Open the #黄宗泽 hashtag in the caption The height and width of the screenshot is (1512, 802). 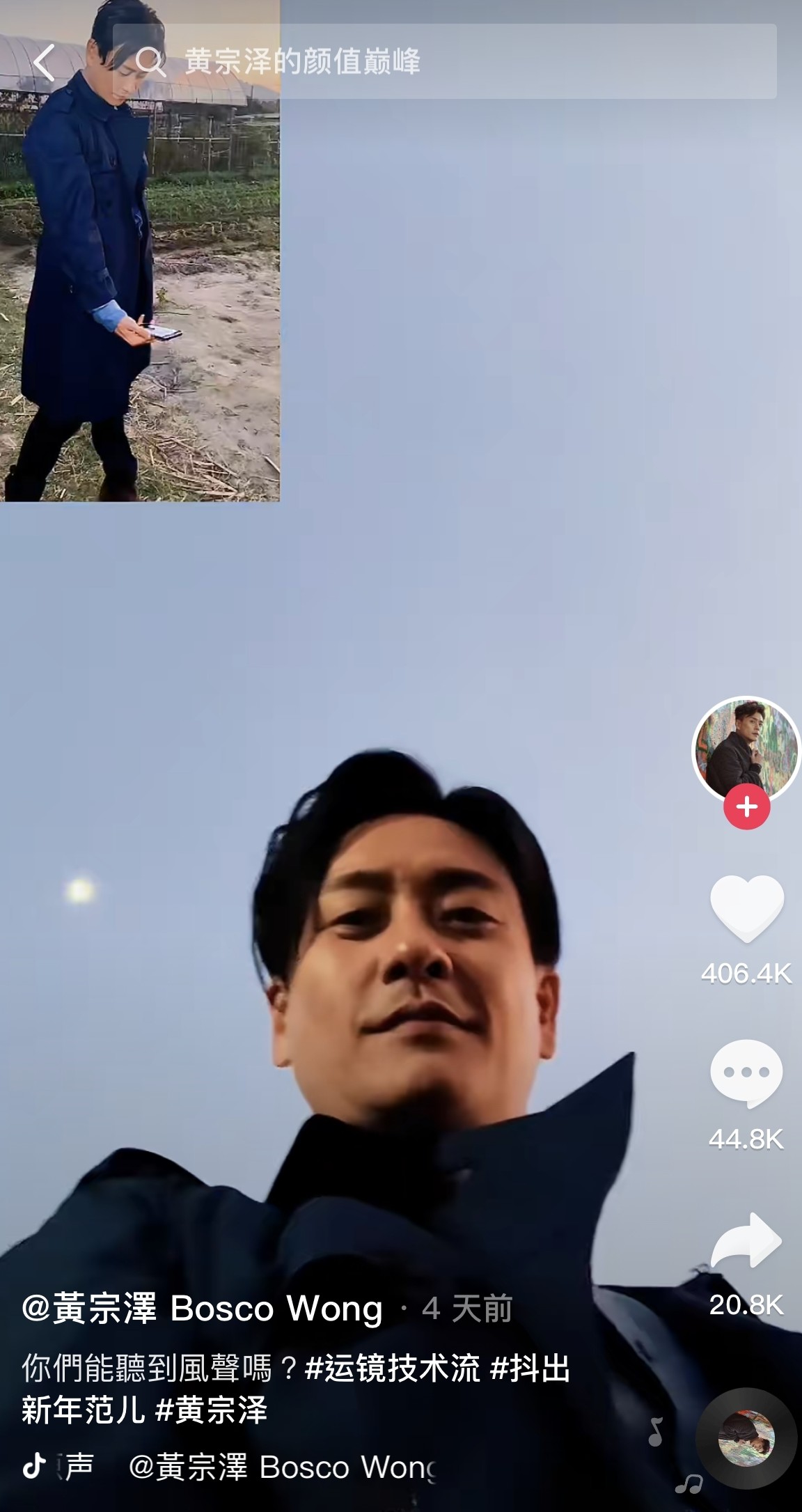coord(211,1410)
